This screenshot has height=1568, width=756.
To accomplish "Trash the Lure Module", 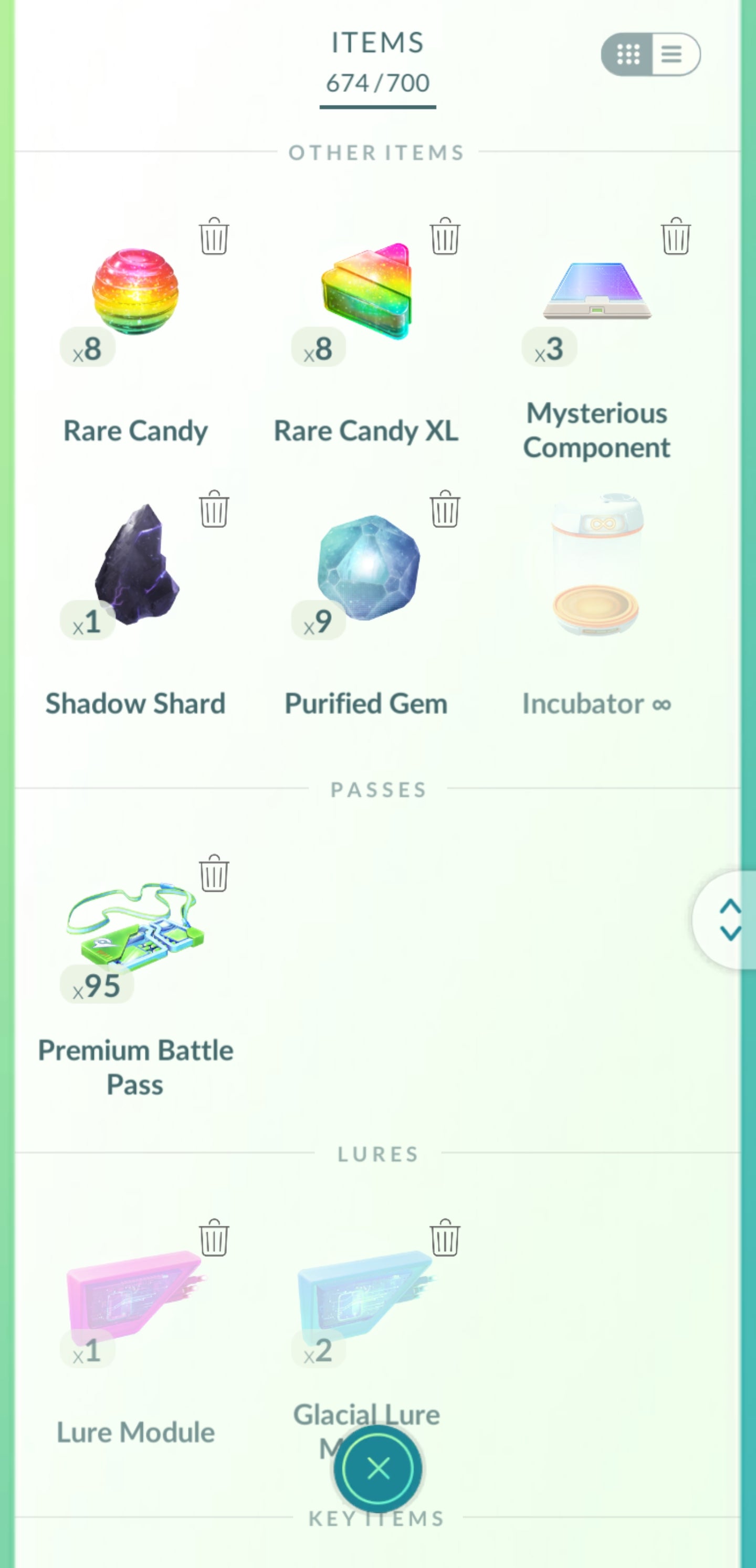I will click(214, 1237).
